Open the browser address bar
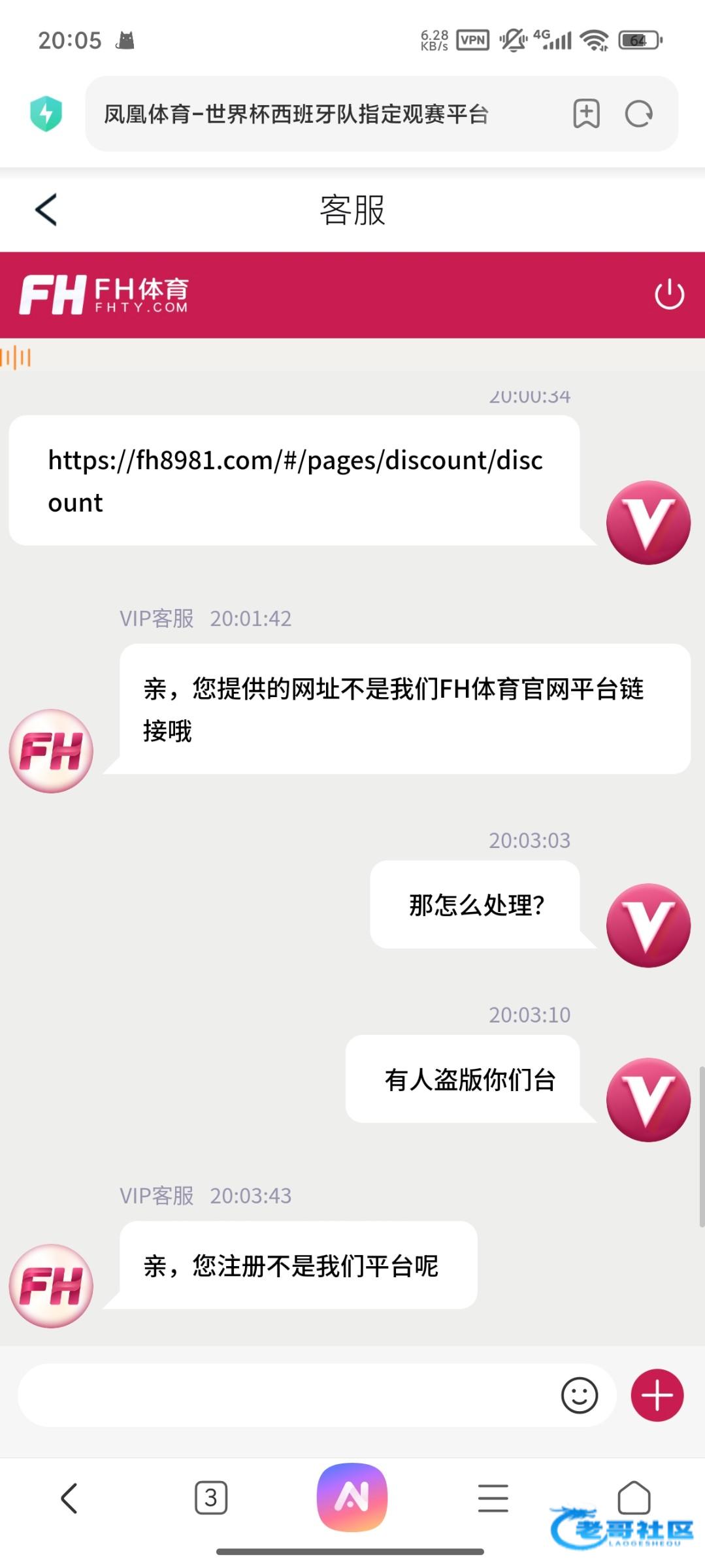Screen dimensions: 705x1568 tap(327, 114)
